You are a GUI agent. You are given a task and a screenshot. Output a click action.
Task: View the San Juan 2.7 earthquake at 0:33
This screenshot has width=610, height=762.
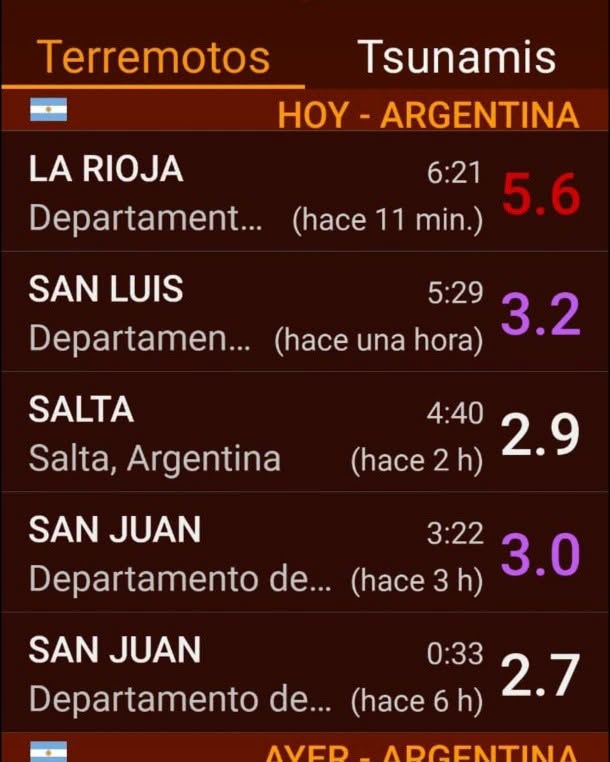[x=305, y=672]
